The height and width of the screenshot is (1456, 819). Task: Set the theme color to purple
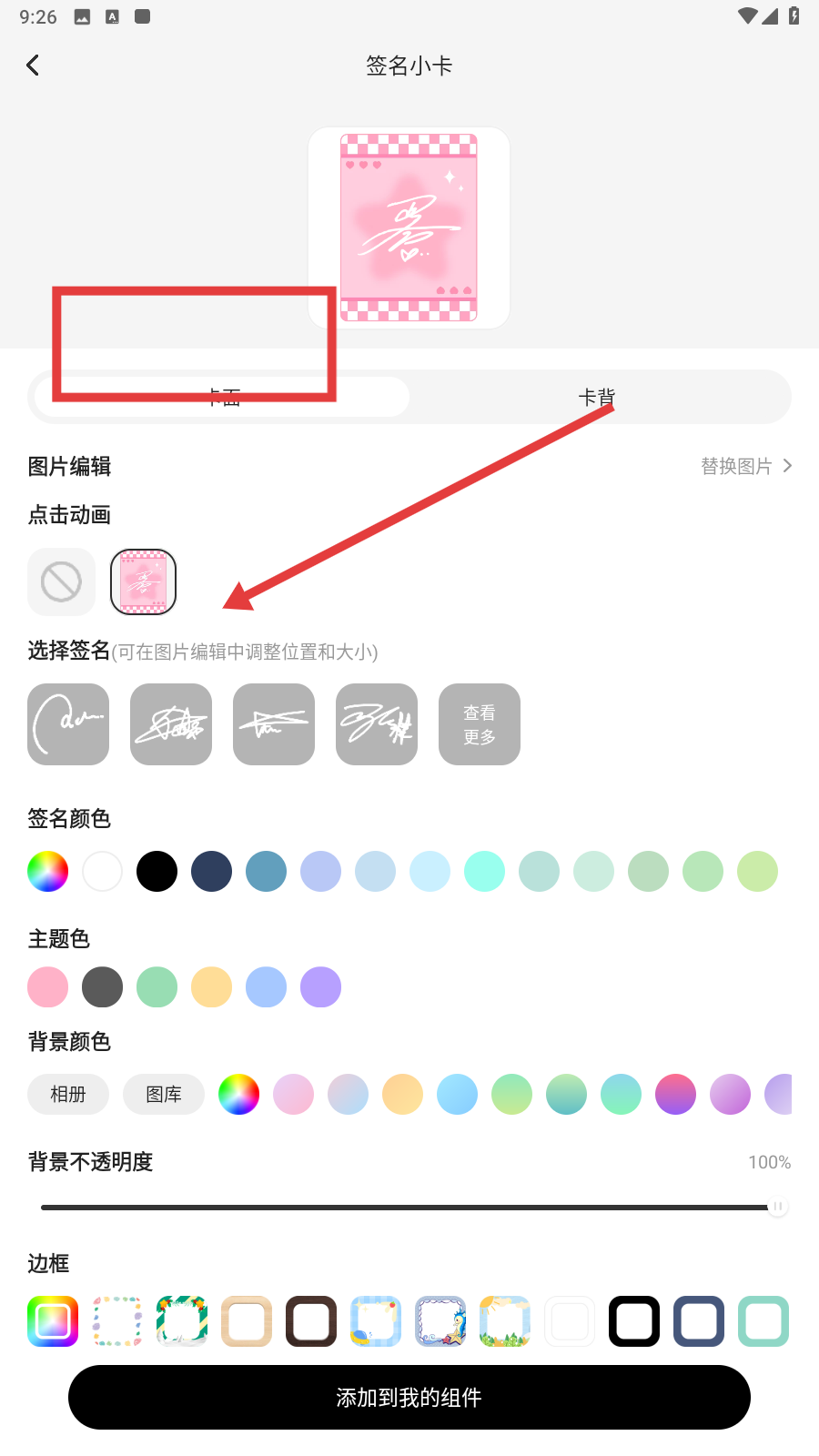tap(320, 986)
